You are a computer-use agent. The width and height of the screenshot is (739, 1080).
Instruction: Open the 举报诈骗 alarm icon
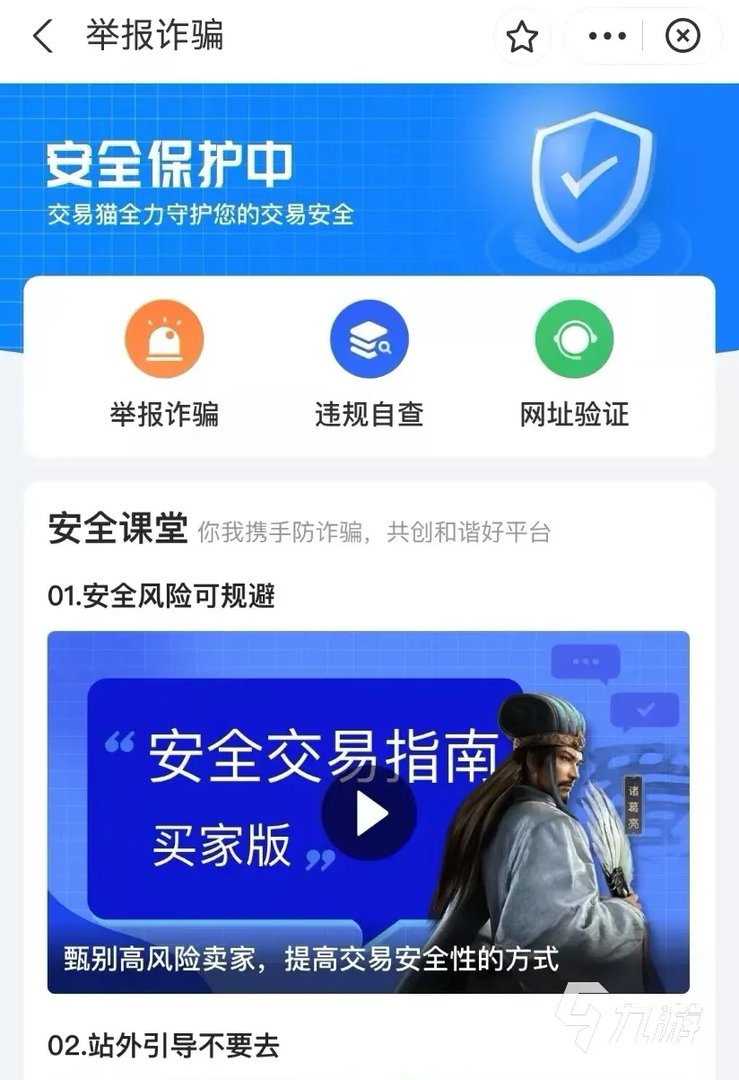point(163,339)
